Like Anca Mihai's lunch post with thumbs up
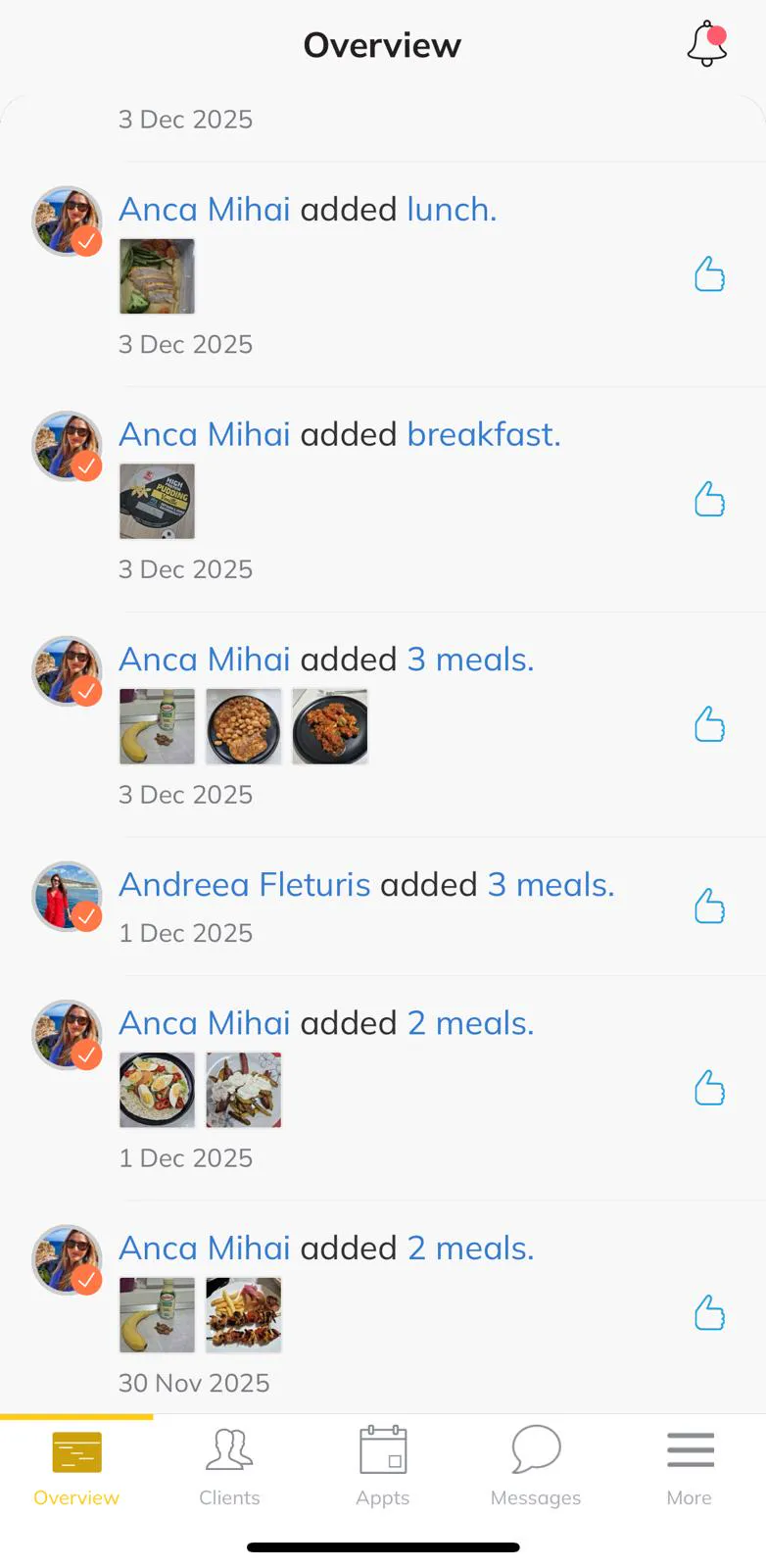This screenshot has width=766, height=1568. coord(709,275)
